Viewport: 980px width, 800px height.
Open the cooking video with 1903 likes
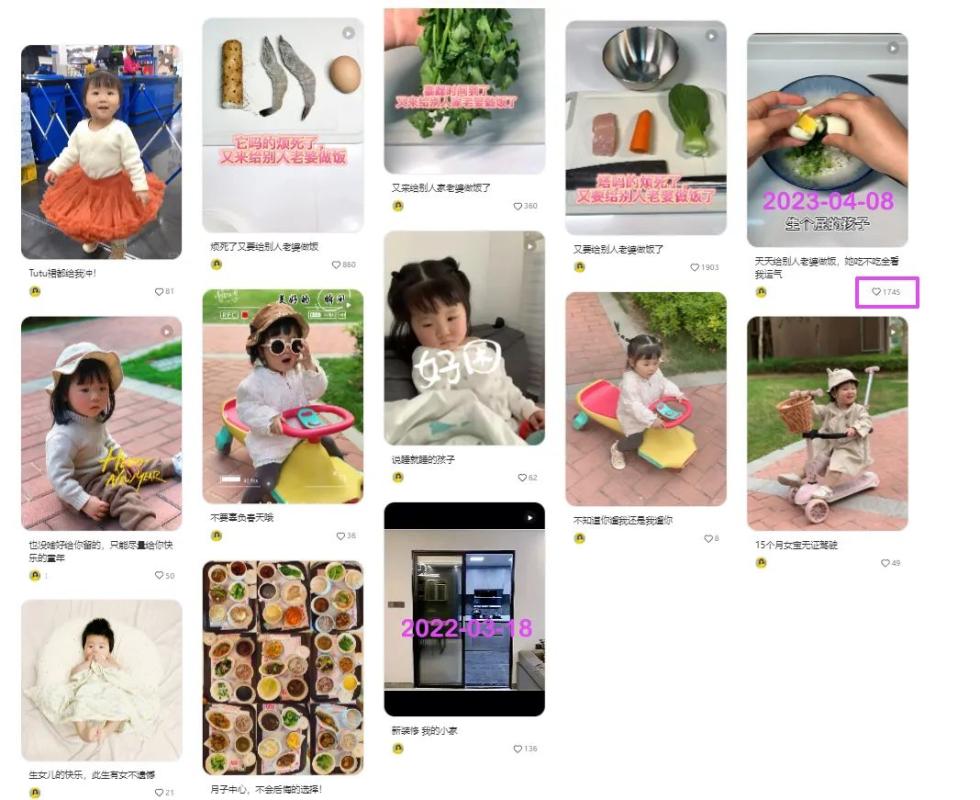[645, 128]
